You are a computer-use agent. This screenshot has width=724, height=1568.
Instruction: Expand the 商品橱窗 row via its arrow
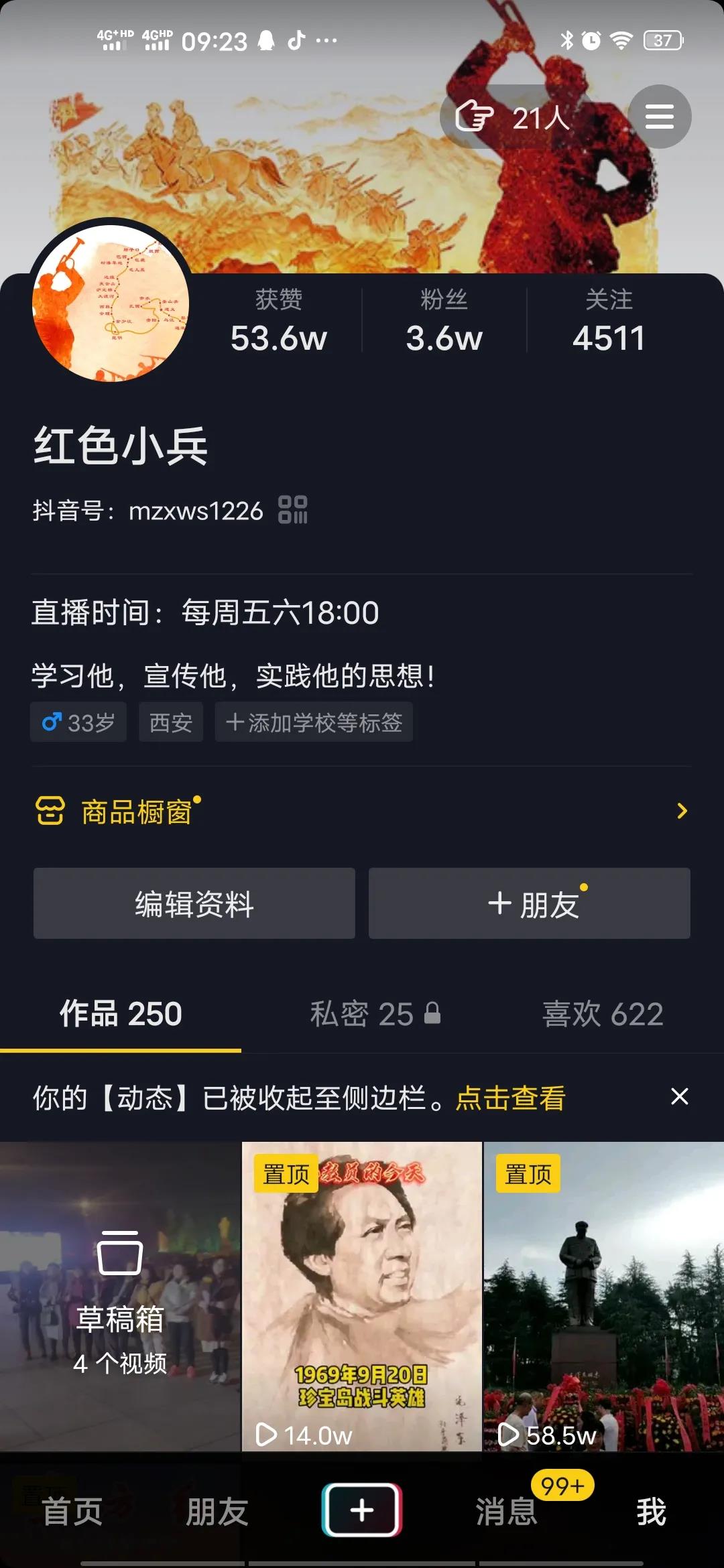[x=682, y=811]
